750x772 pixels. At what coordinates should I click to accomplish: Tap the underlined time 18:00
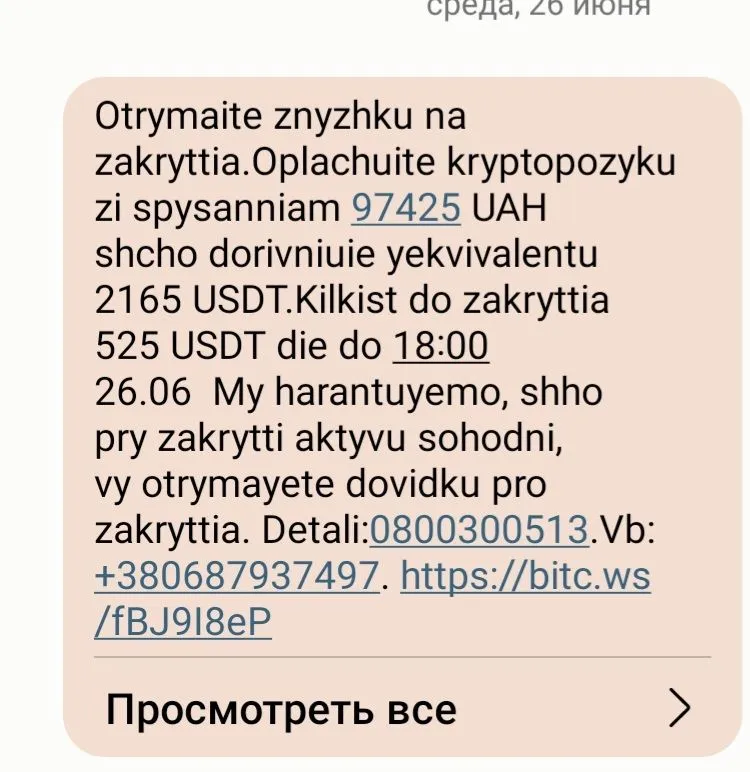pyautogui.click(x=441, y=346)
